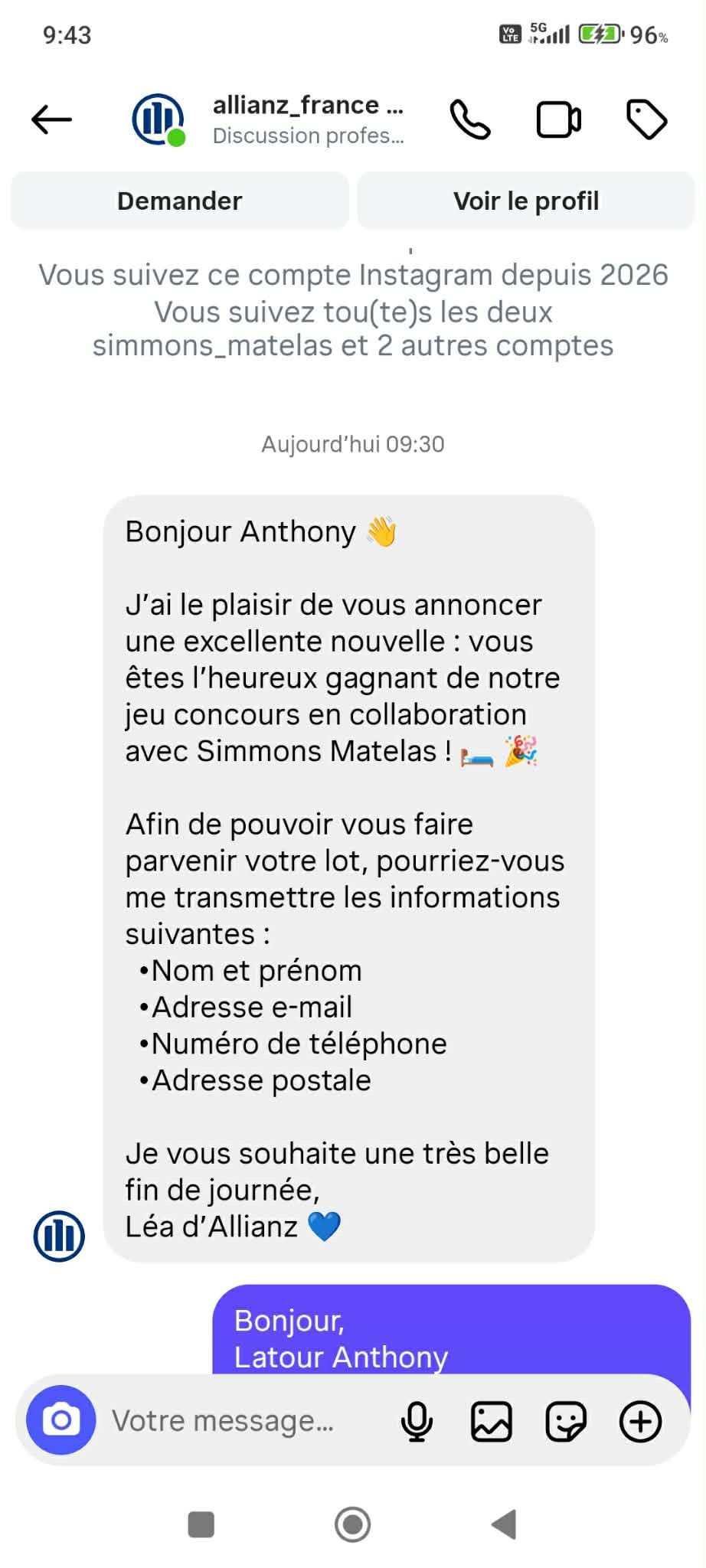Open the camera from the message bar
Viewport: 706px width, 1568px height.
61,1420
